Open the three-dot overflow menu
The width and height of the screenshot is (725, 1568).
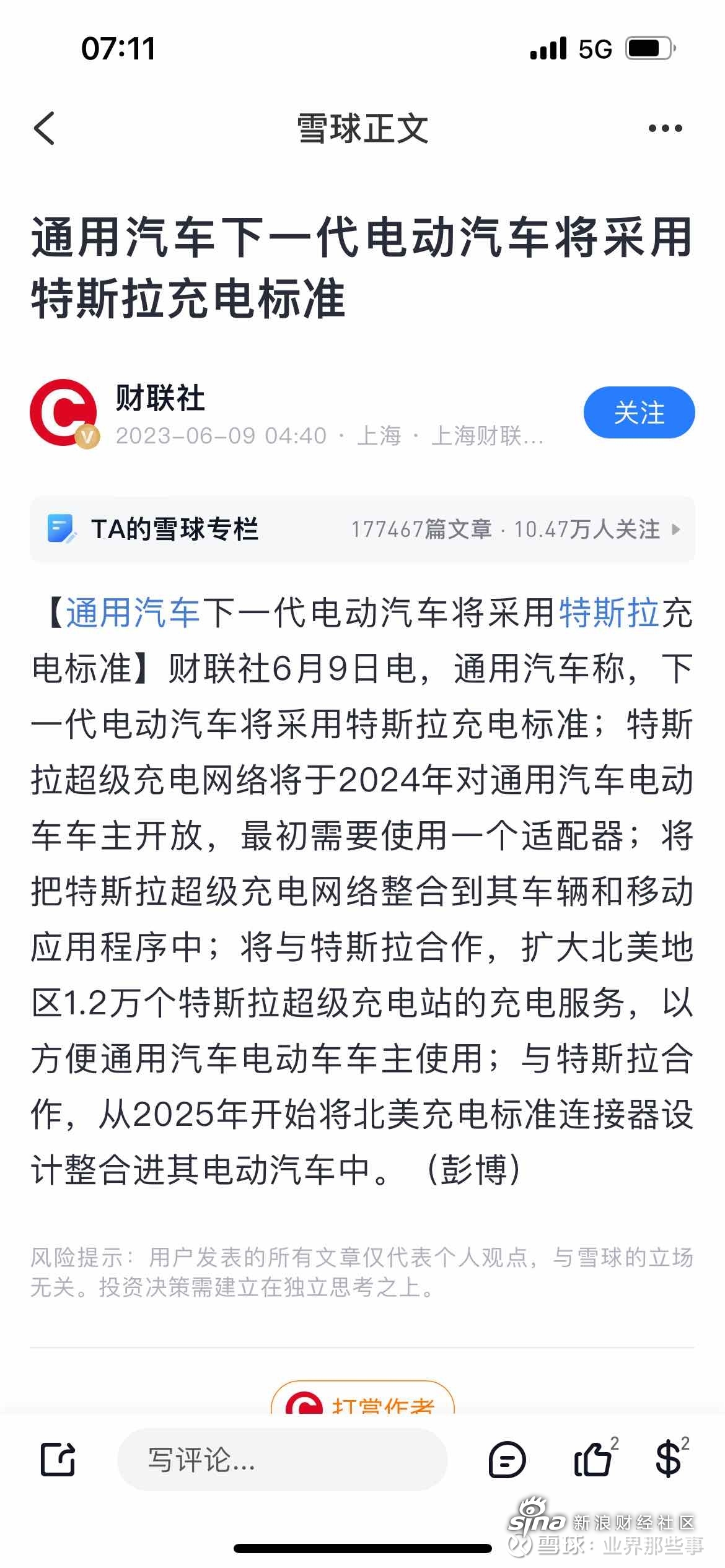click(x=665, y=129)
